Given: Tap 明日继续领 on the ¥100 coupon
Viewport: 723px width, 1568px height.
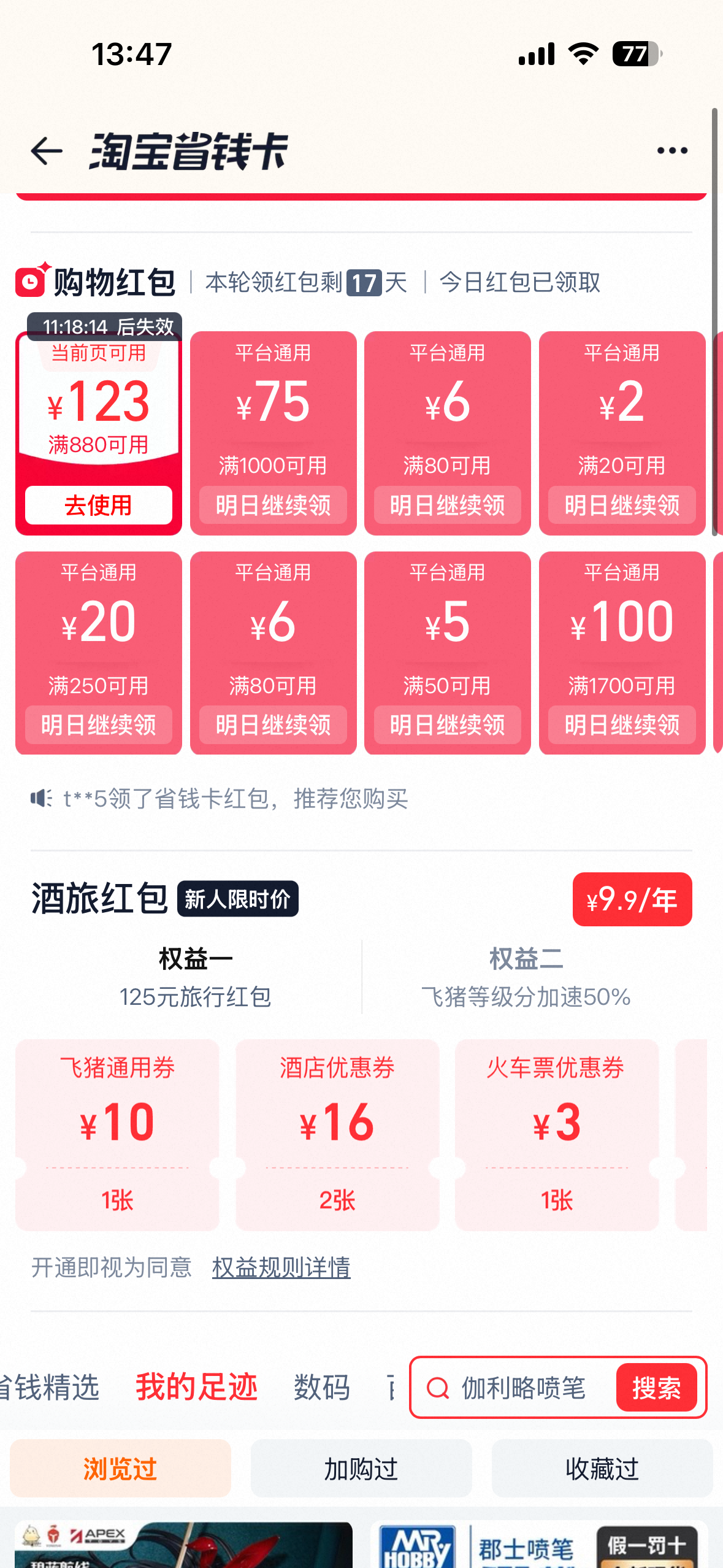Looking at the screenshot, I should click(x=622, y=725).
